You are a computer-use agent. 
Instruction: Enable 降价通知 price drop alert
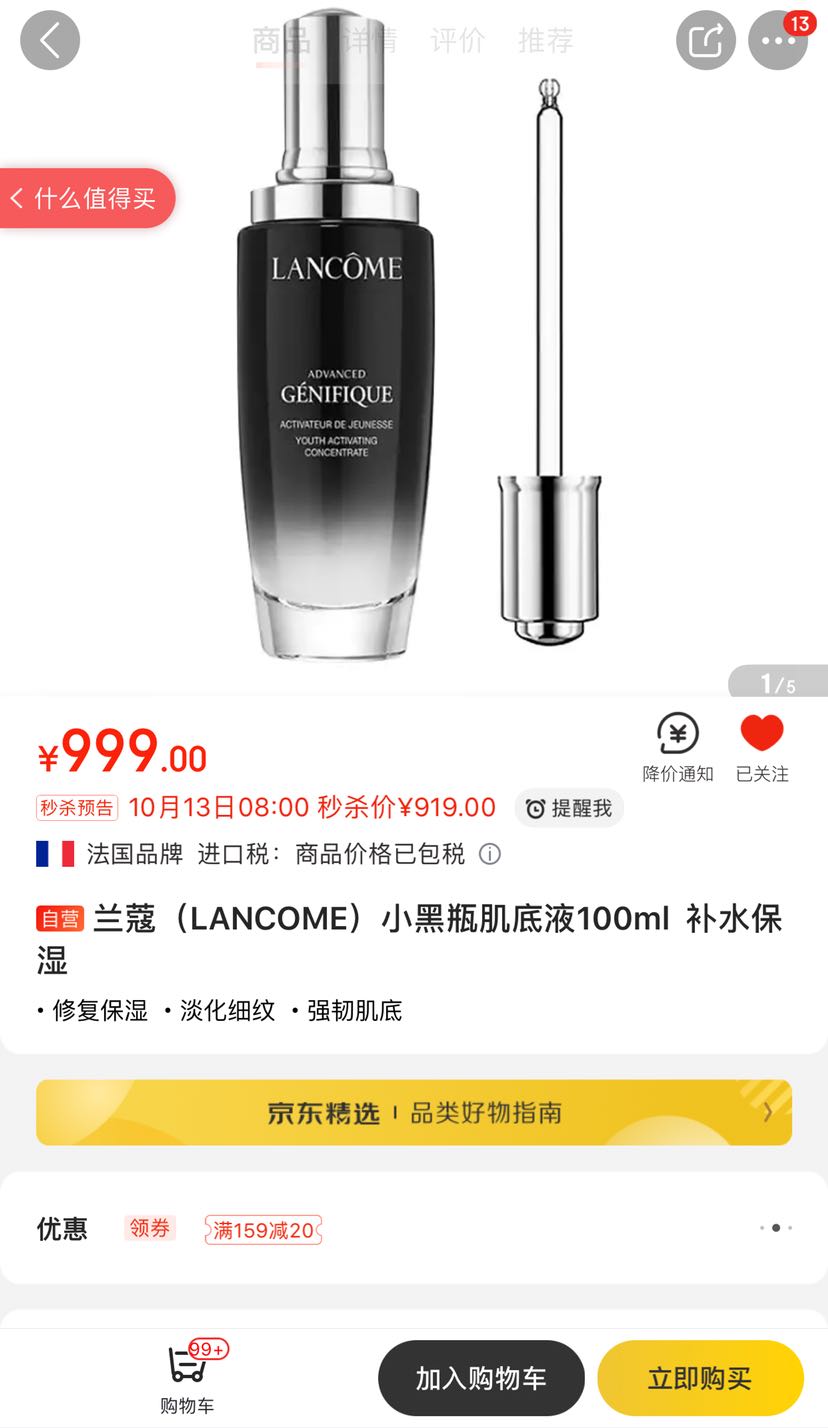click(x=677, y=747)
